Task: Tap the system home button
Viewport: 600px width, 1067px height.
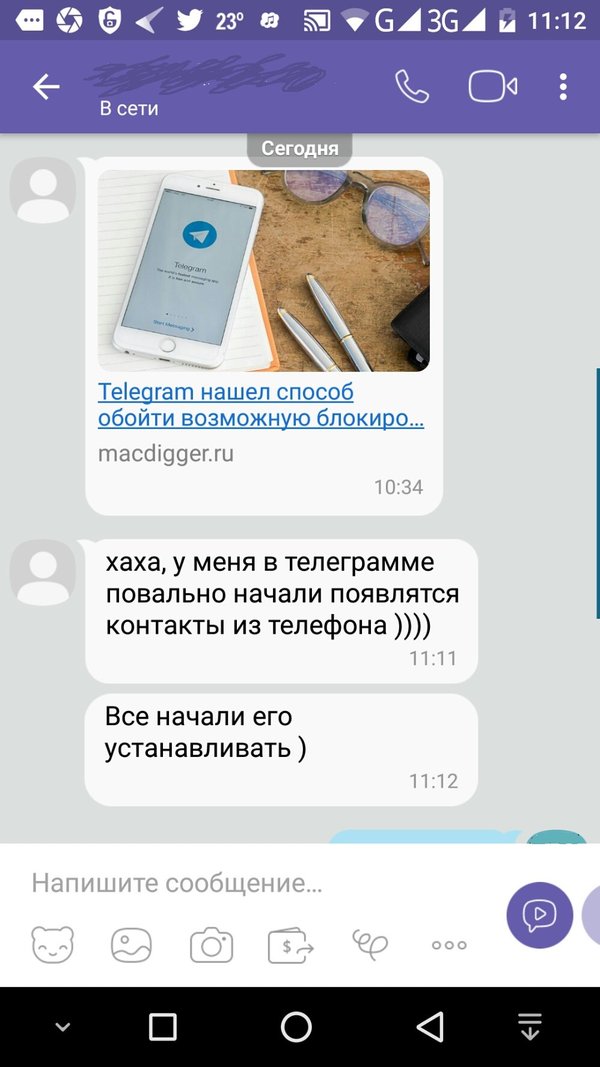Action: pos(296,1026)
